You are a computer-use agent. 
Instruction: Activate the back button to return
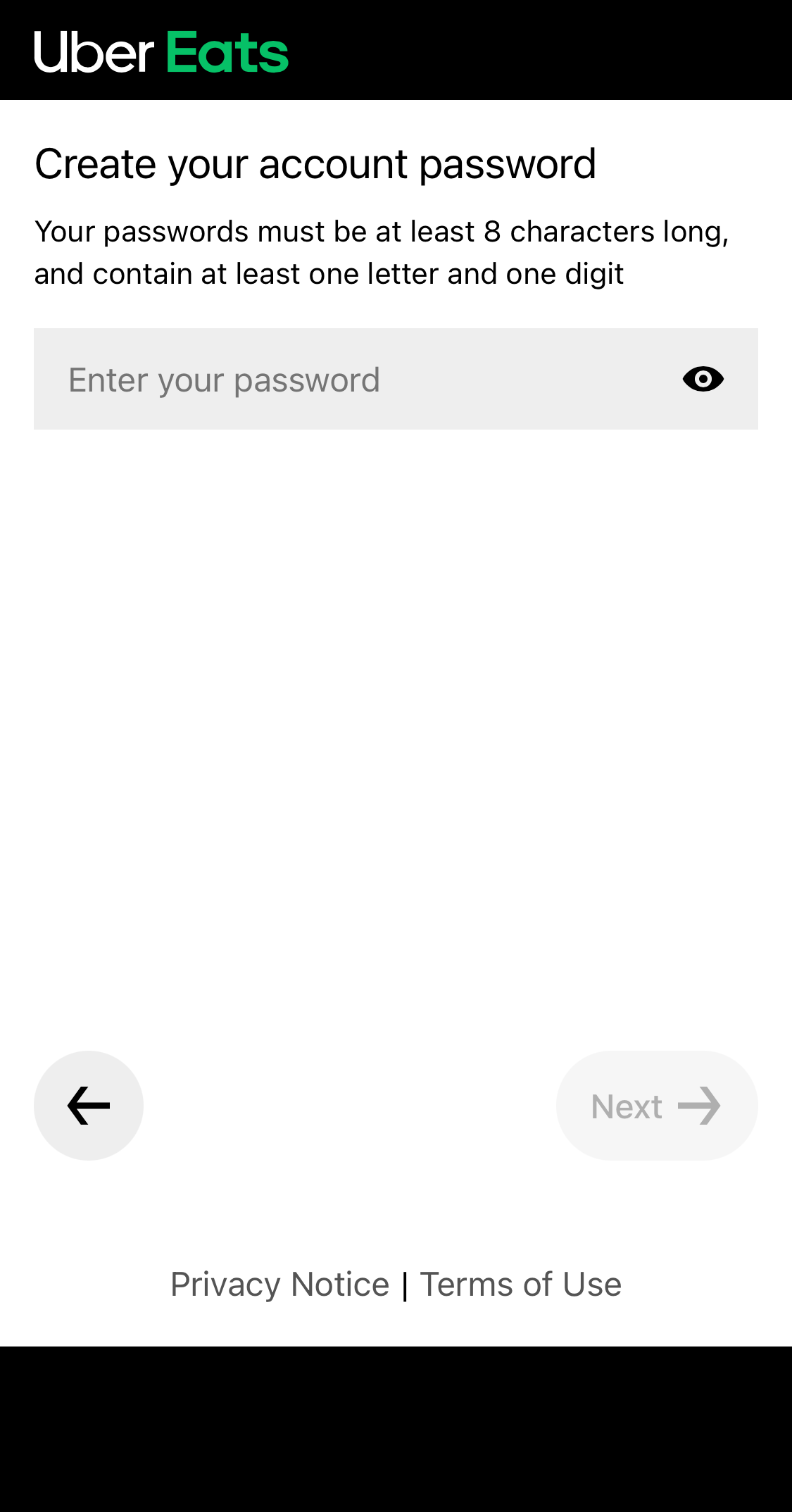pyautogui.click(x=88, y=1106)
